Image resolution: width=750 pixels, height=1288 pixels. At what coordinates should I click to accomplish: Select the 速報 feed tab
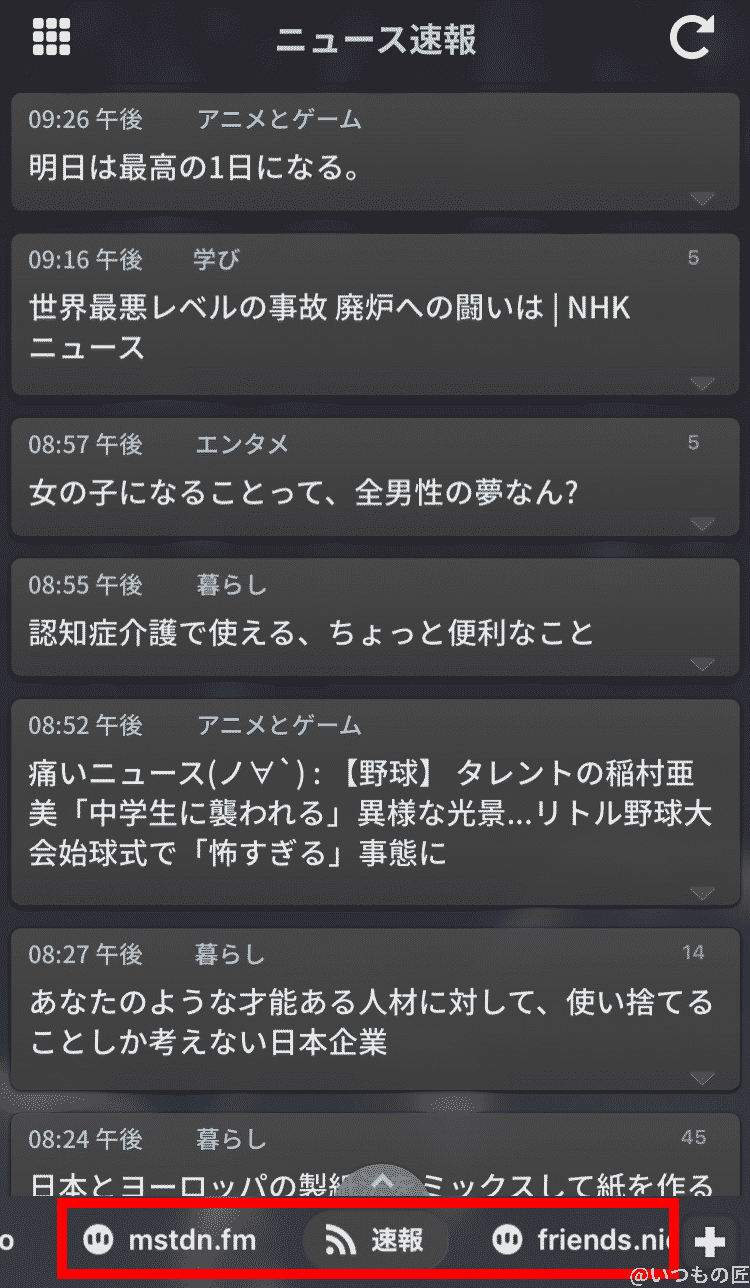tap(375, 1241)
